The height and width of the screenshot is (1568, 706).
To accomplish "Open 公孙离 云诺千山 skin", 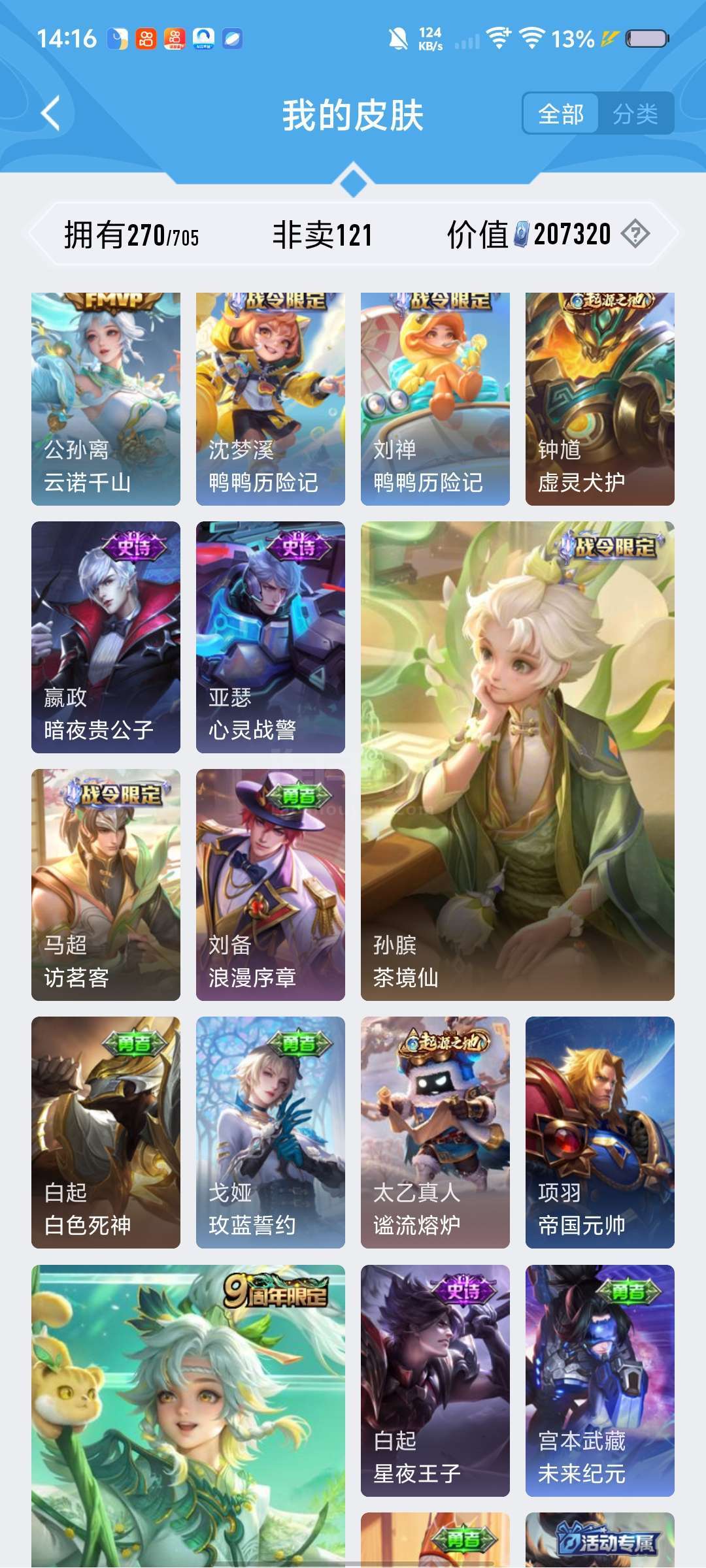I will (106, 399).
